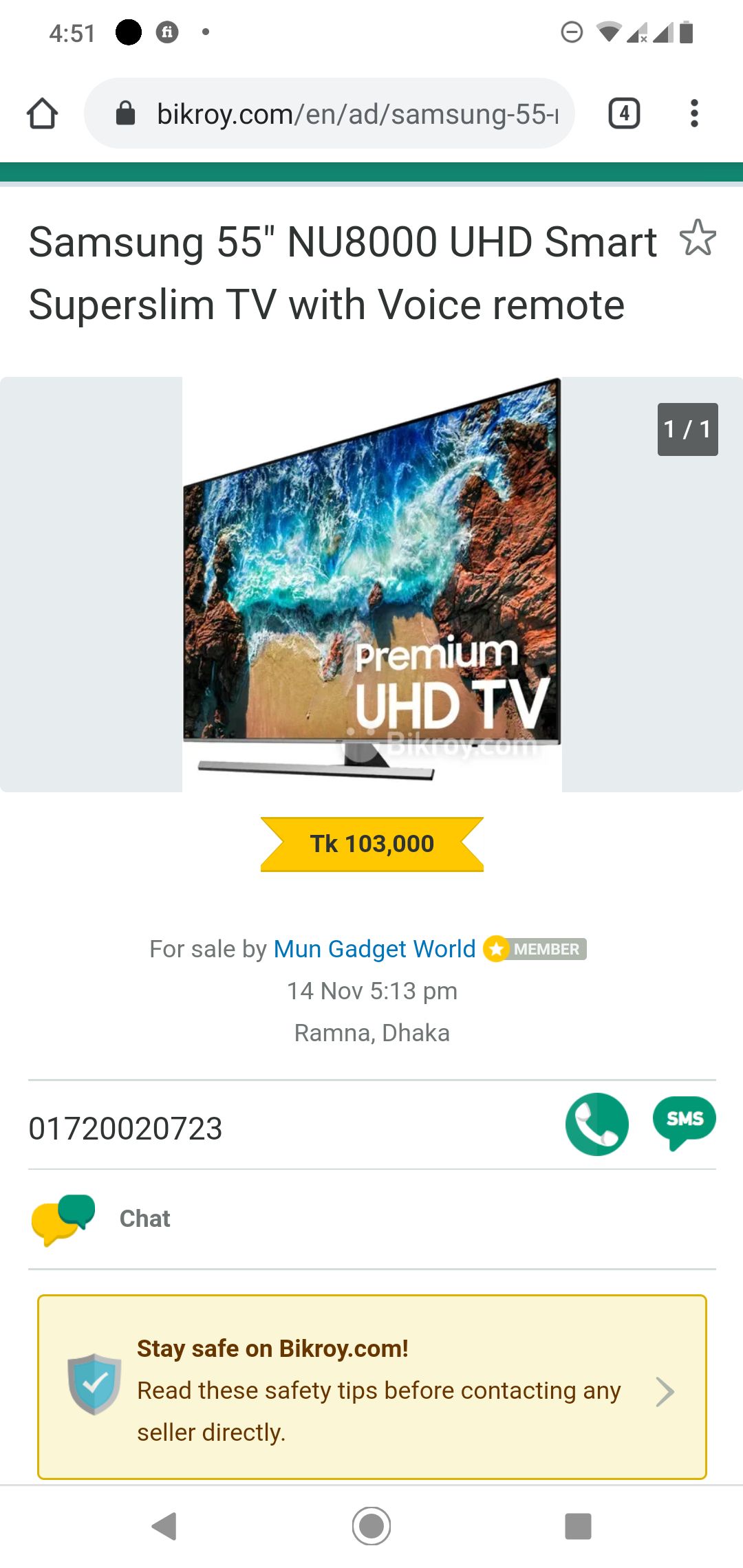Open the Samsung TV product photo

point(371,584)
